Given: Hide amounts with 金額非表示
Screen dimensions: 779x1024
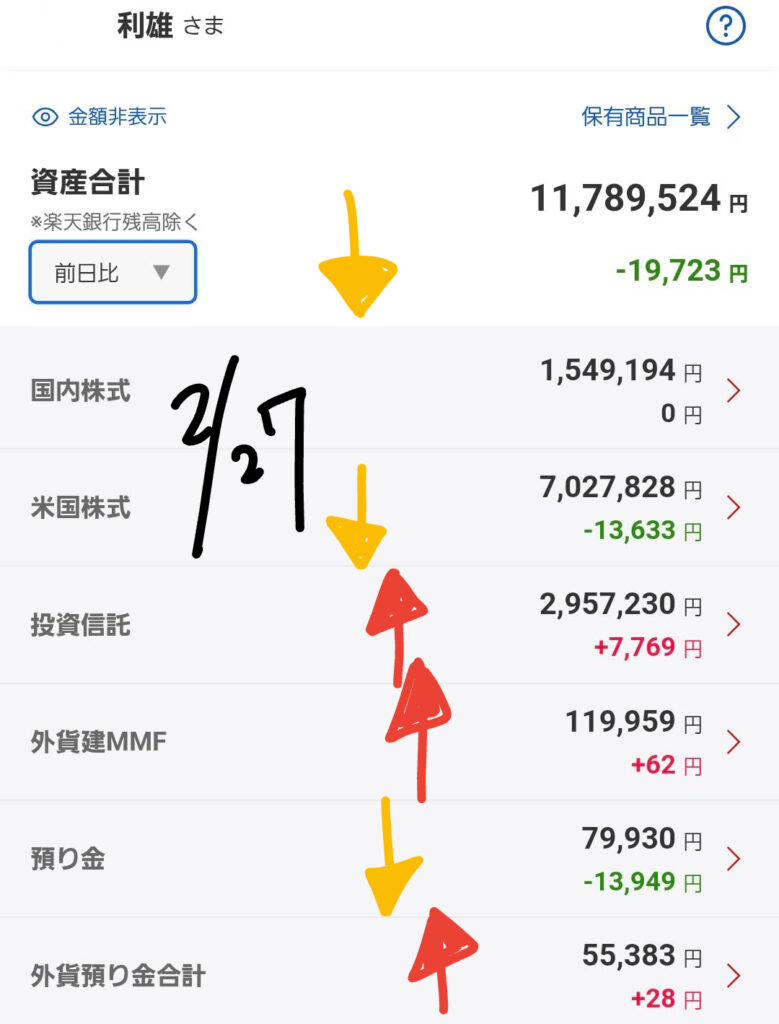Looking at the screenshot, I should click(x=100, y=117).
